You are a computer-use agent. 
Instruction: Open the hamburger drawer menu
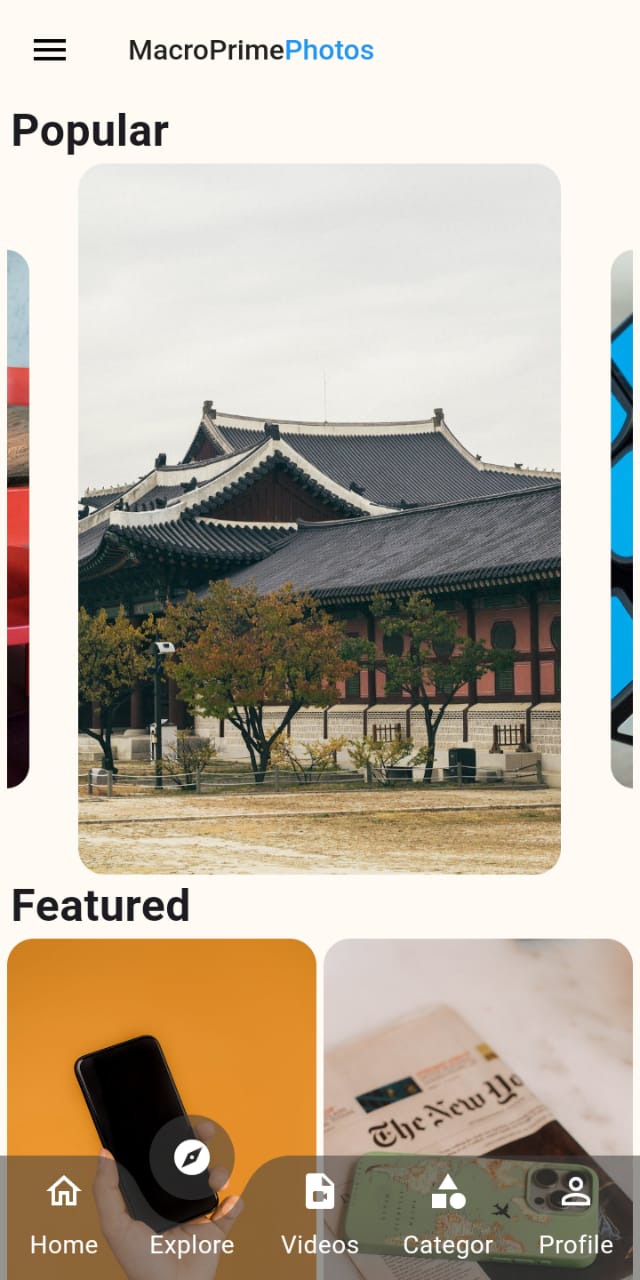(x=50, y=50)
